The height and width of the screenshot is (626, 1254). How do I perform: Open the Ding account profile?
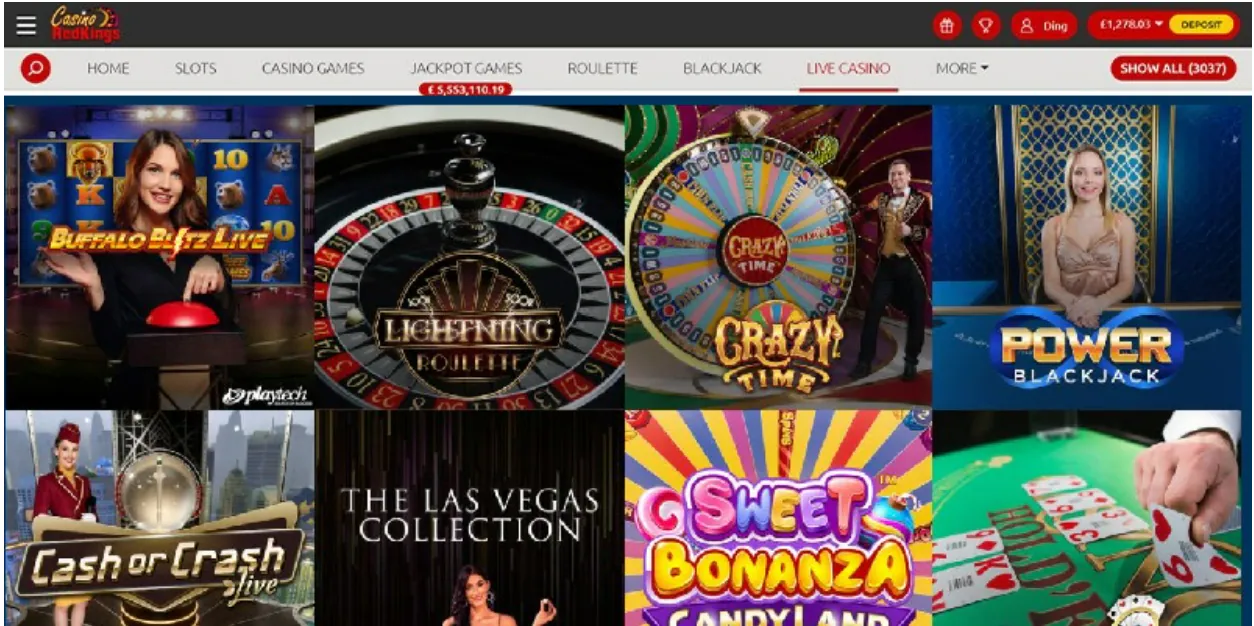pos(1044,25)
